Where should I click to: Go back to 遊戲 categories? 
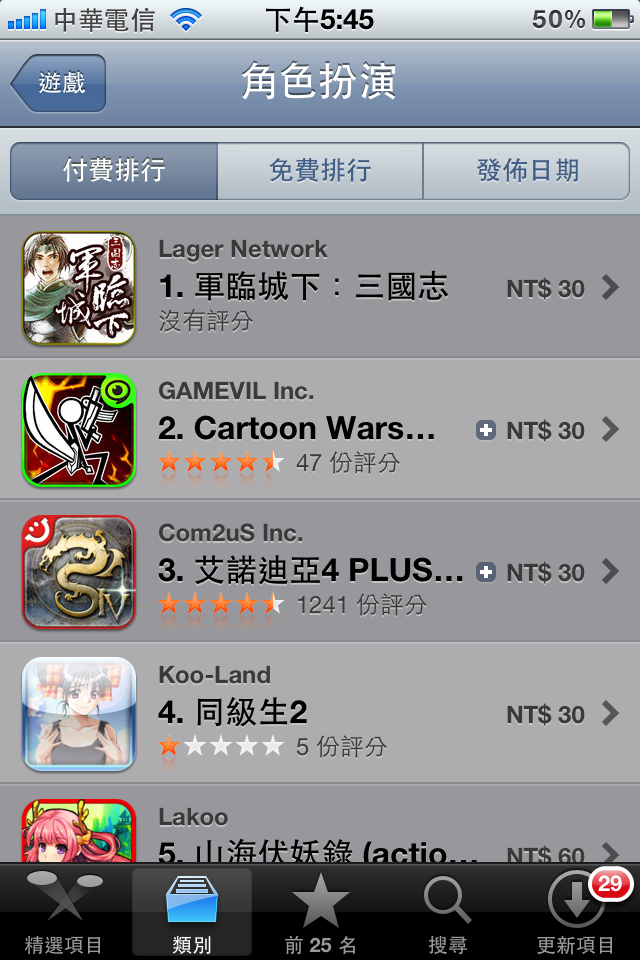pyautogui.click(x=58, y=83)
